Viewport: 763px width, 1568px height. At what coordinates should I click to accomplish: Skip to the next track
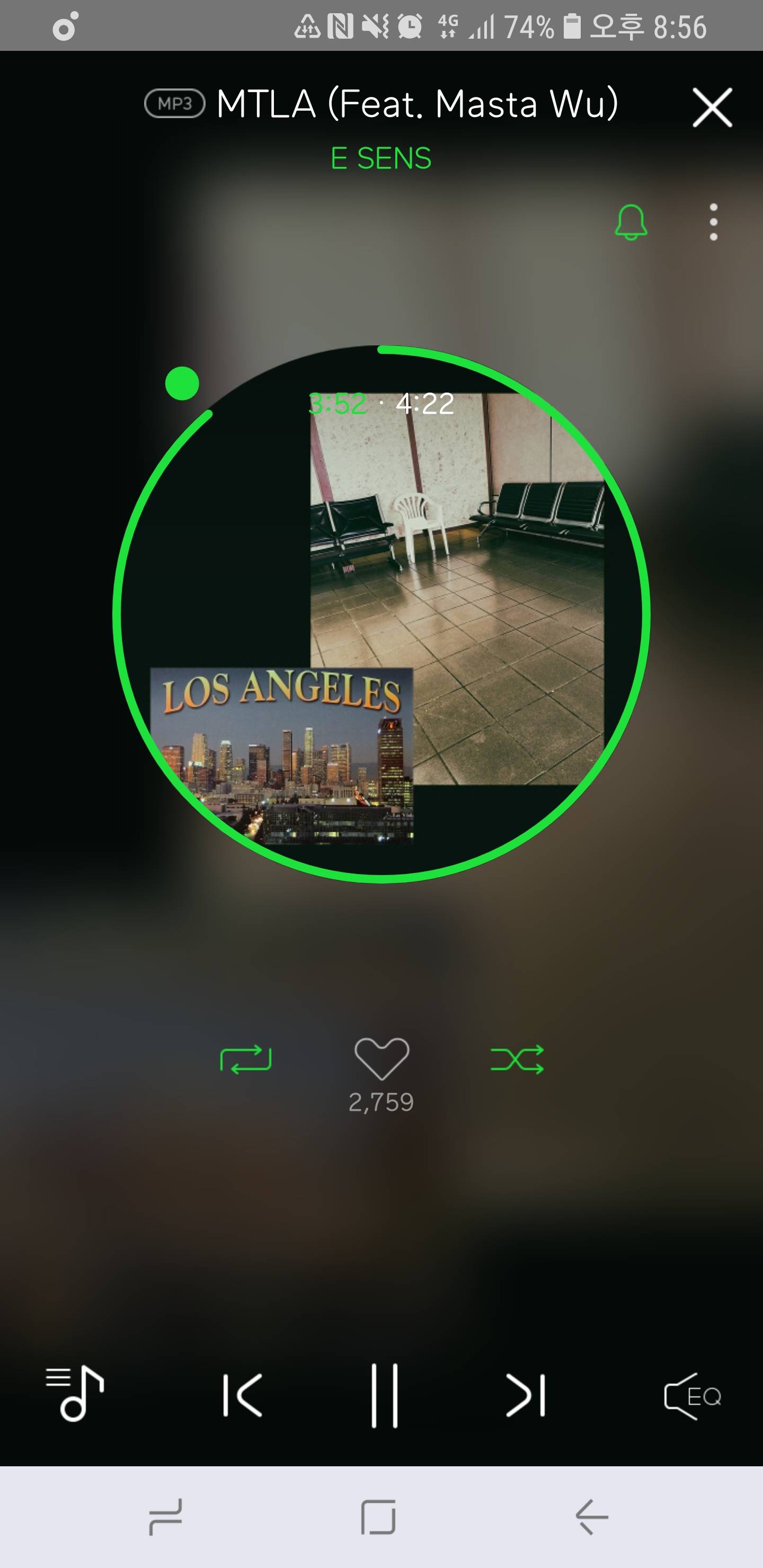(x=526, y=1395)
